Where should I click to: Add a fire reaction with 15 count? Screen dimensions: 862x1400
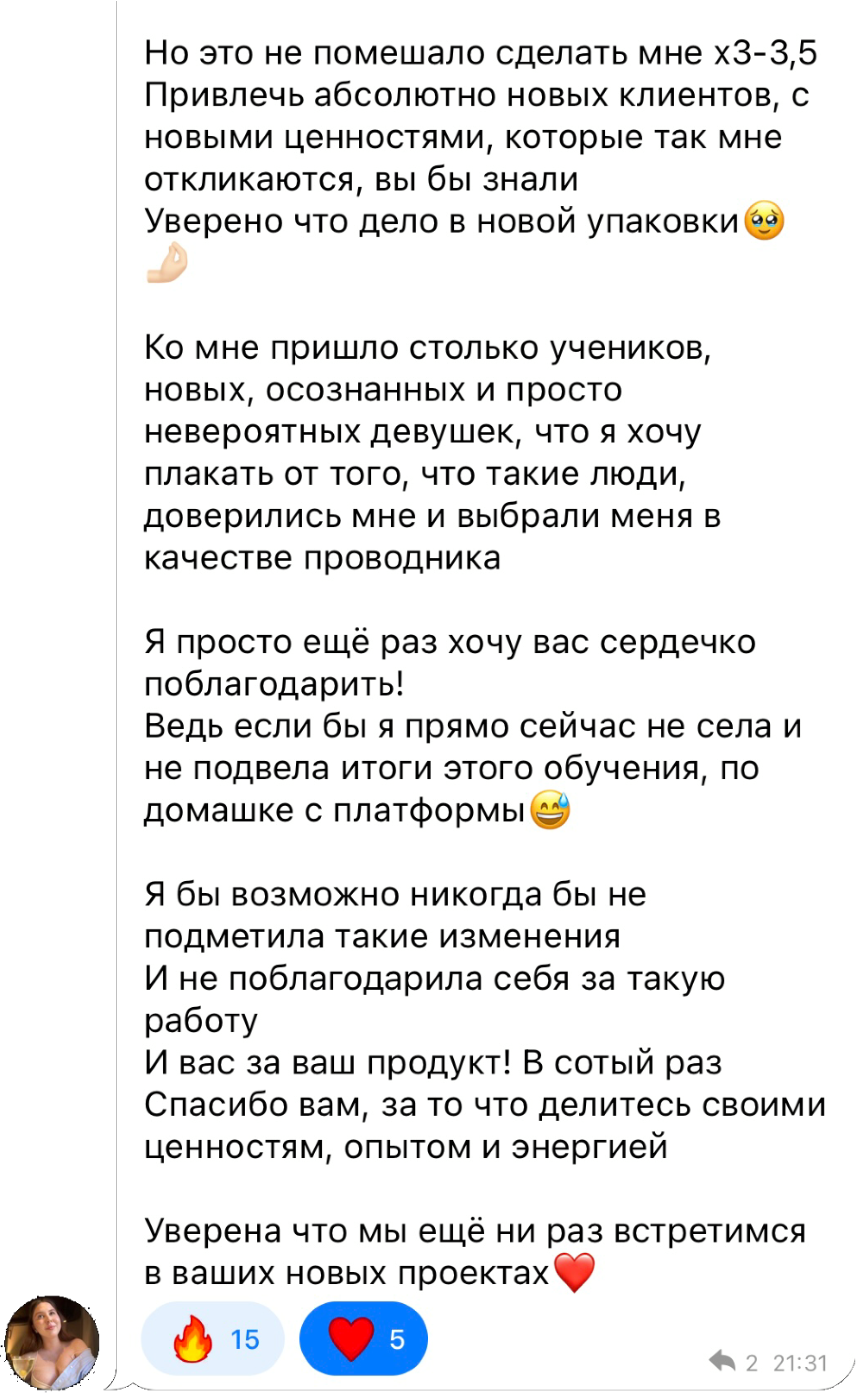212,1338
